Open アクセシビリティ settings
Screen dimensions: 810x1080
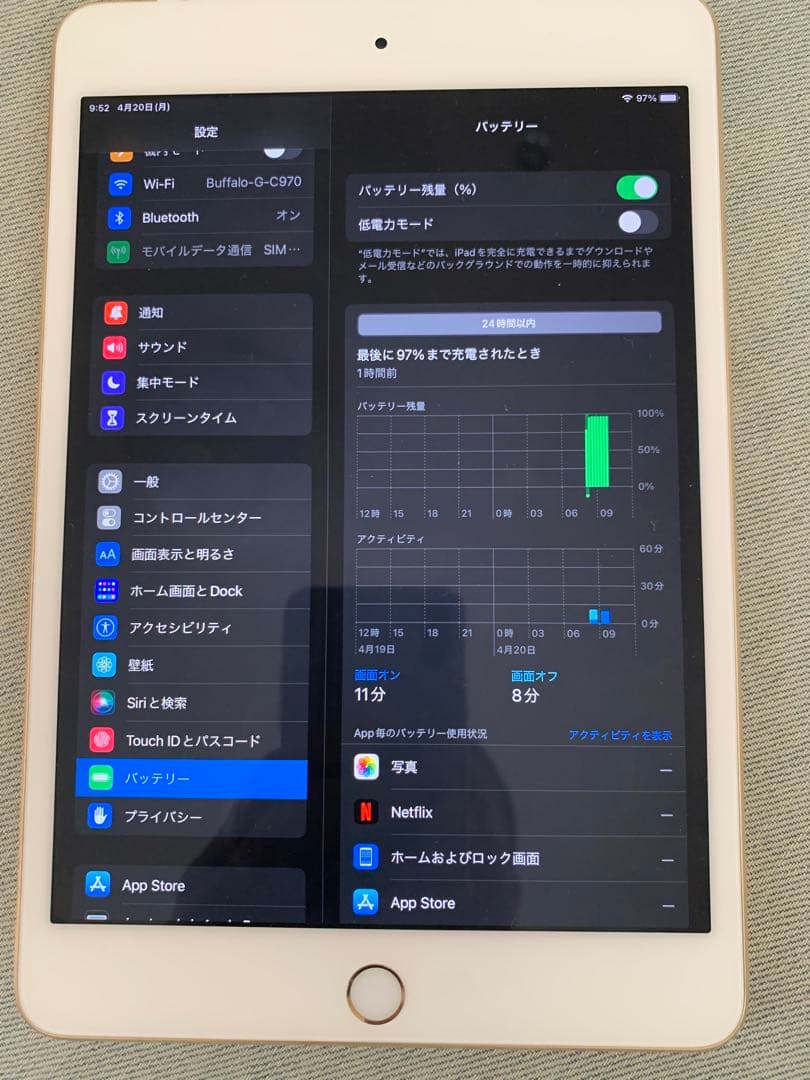(x=200, y=628)
